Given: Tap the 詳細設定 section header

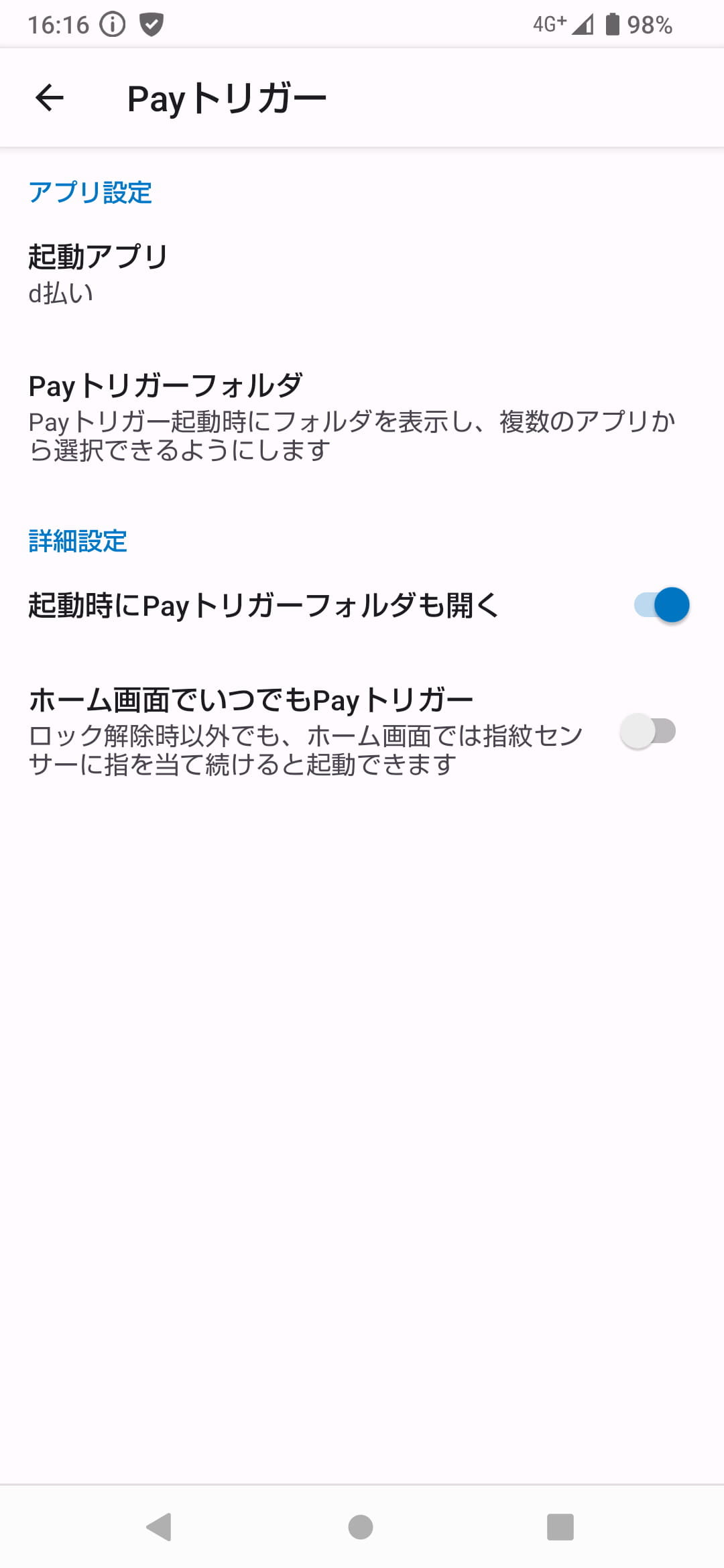Looking at the screenshot, I should click(x=76, y=542).
